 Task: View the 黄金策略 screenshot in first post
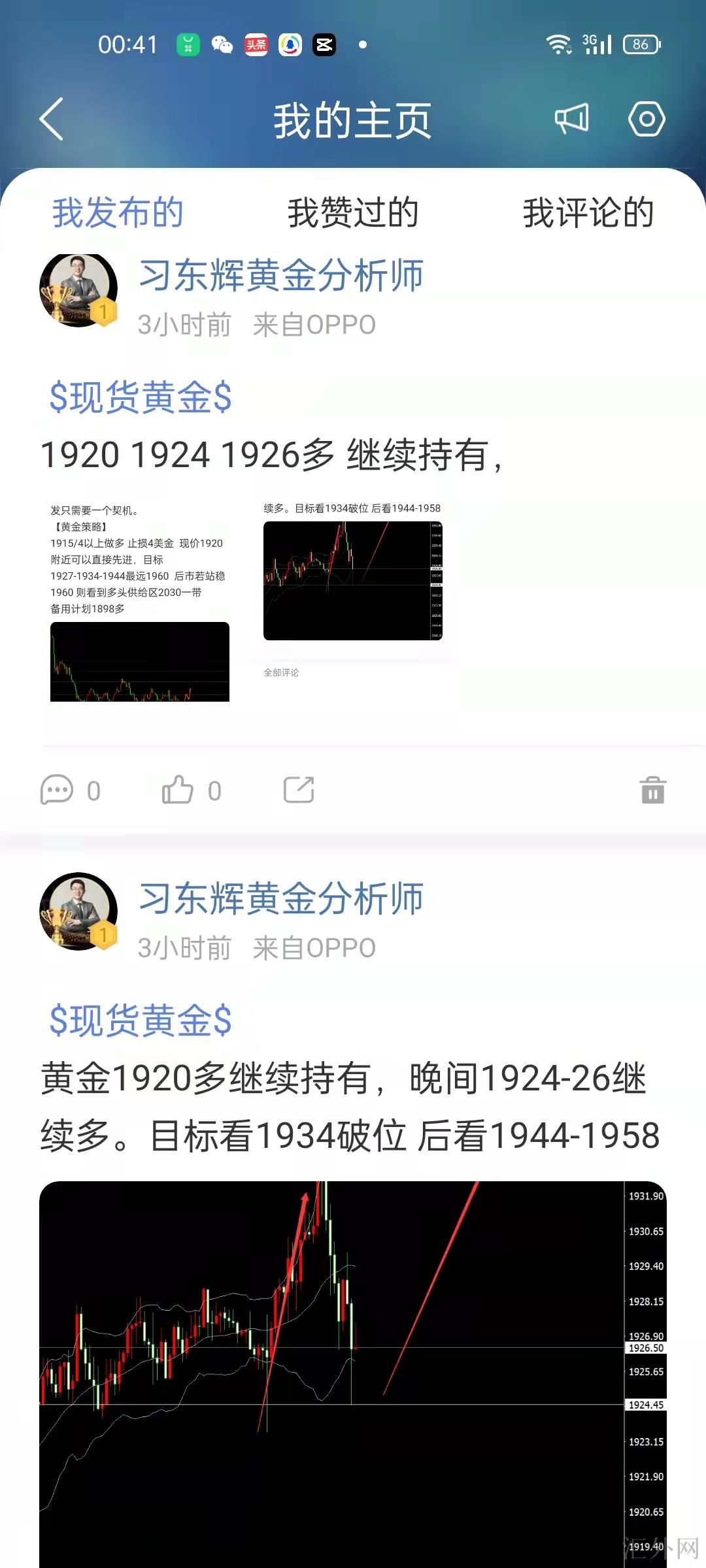[140, 601]
